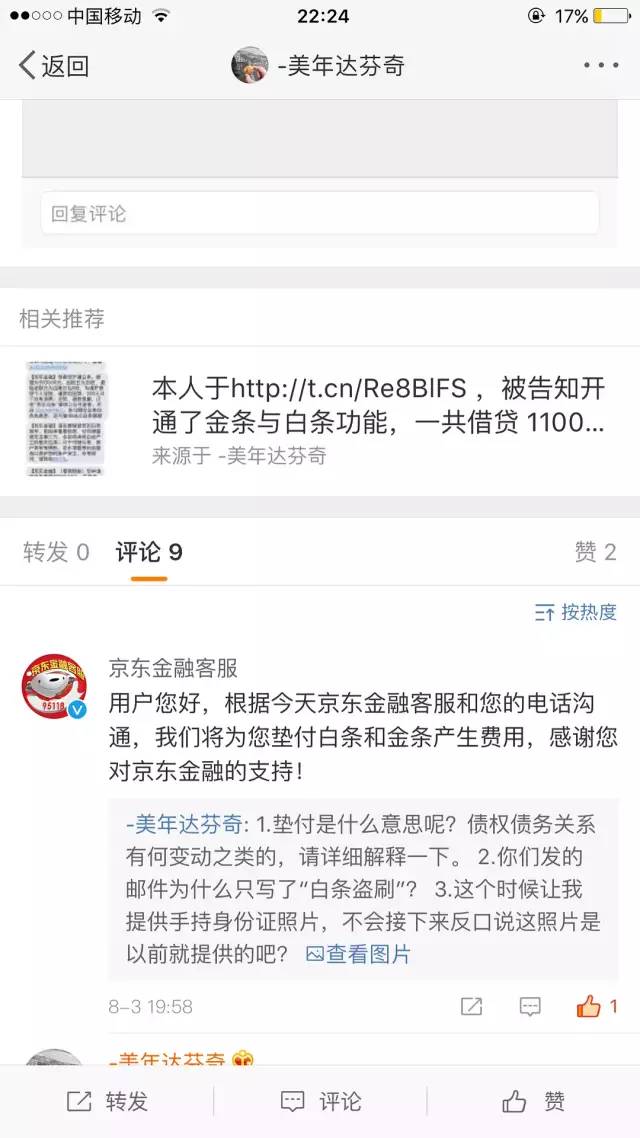Go back using the 返回 button

pos(54,66)
